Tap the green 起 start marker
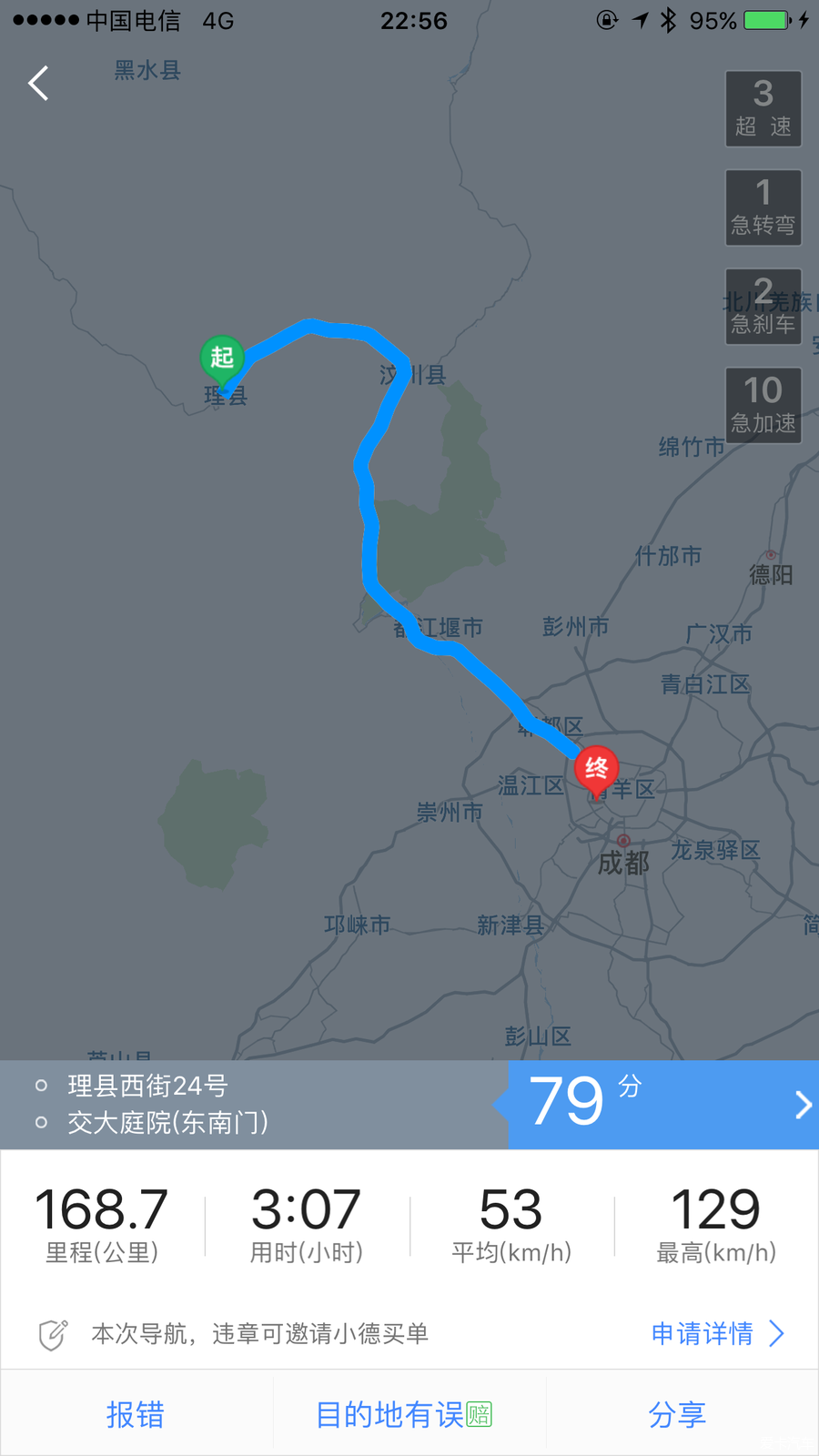Viewport: 819px width, 1456px height. (x=222, y=359)
